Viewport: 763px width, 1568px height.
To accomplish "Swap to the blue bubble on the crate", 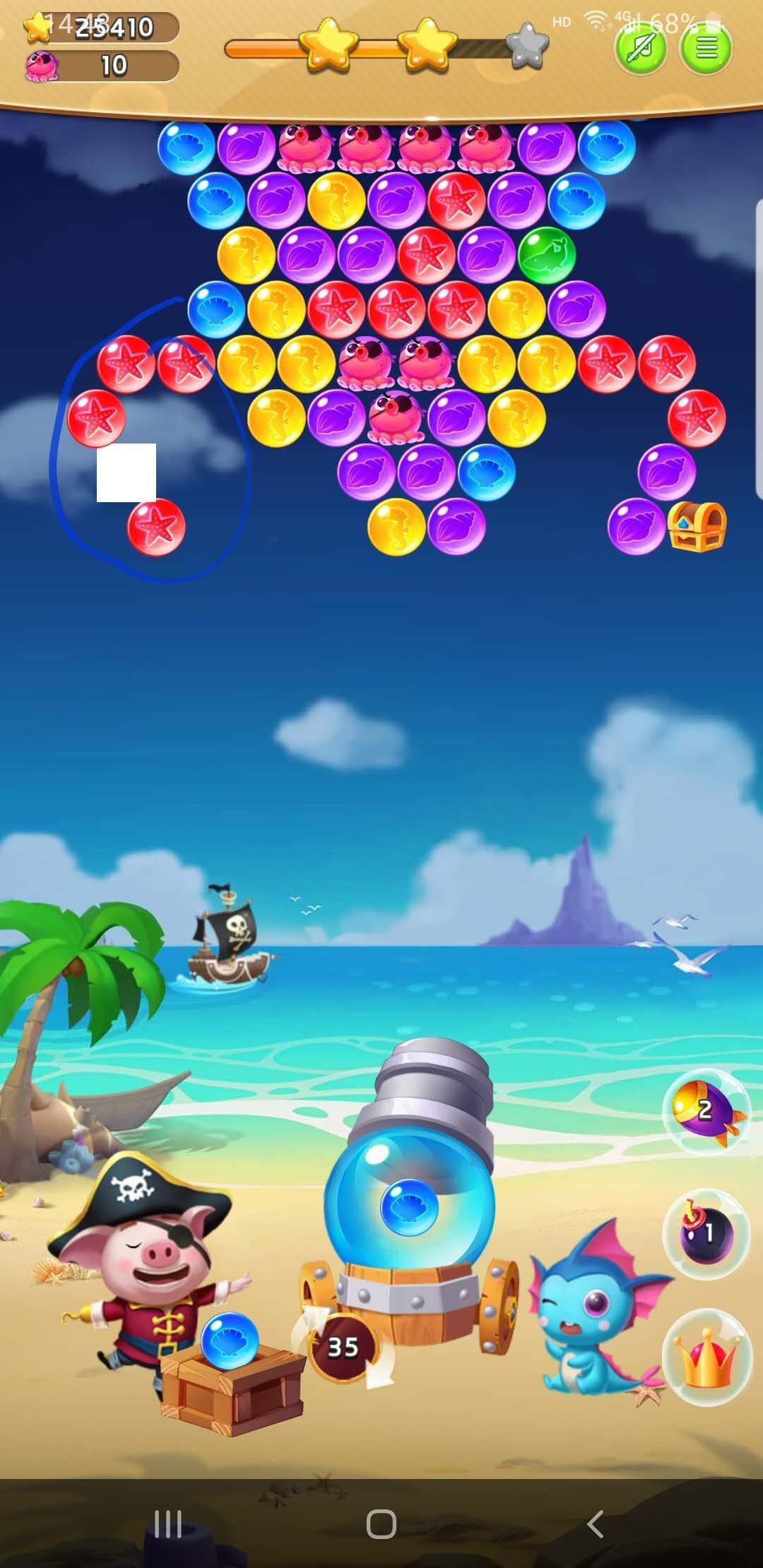I will 230,1341.
